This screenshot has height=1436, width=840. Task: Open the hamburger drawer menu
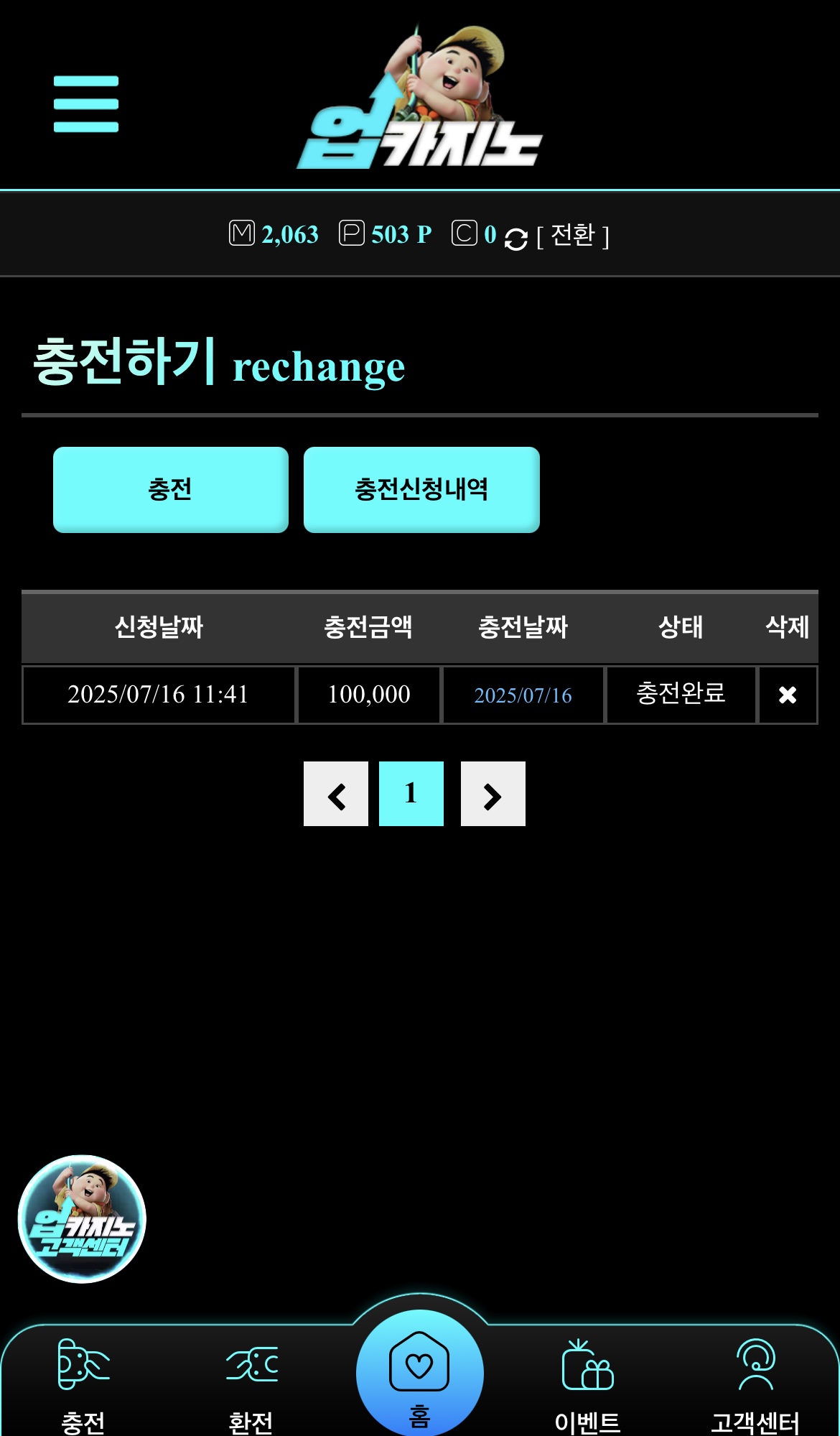point(86,104)
